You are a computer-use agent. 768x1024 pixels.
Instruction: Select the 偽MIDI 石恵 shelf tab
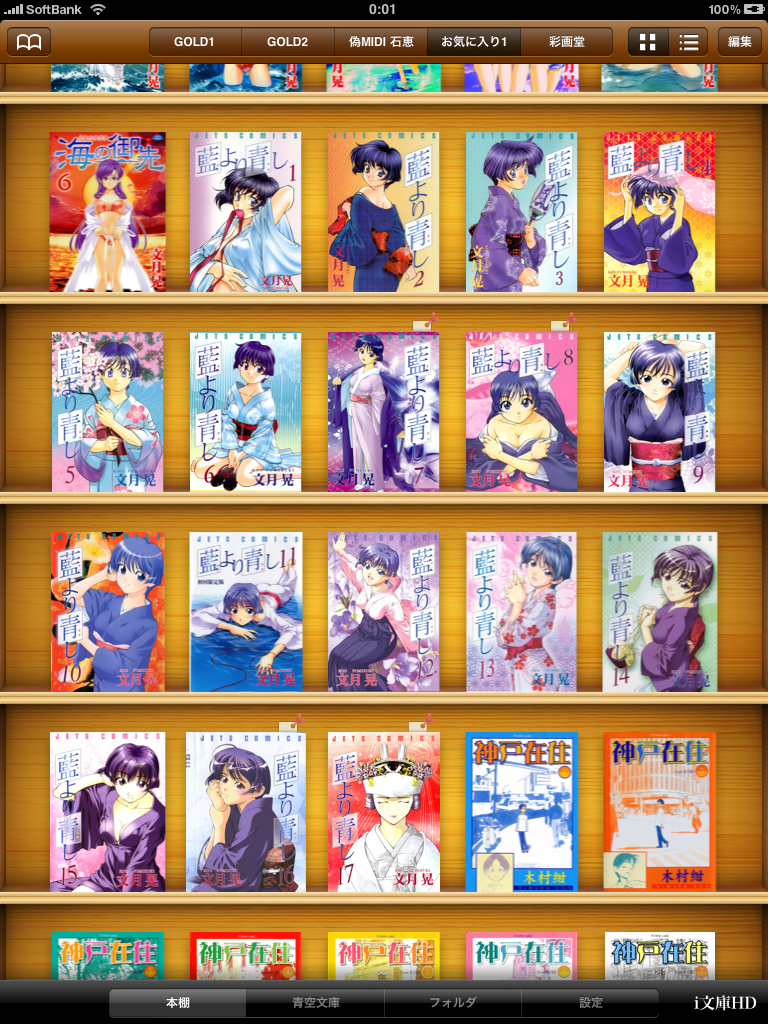381,42
